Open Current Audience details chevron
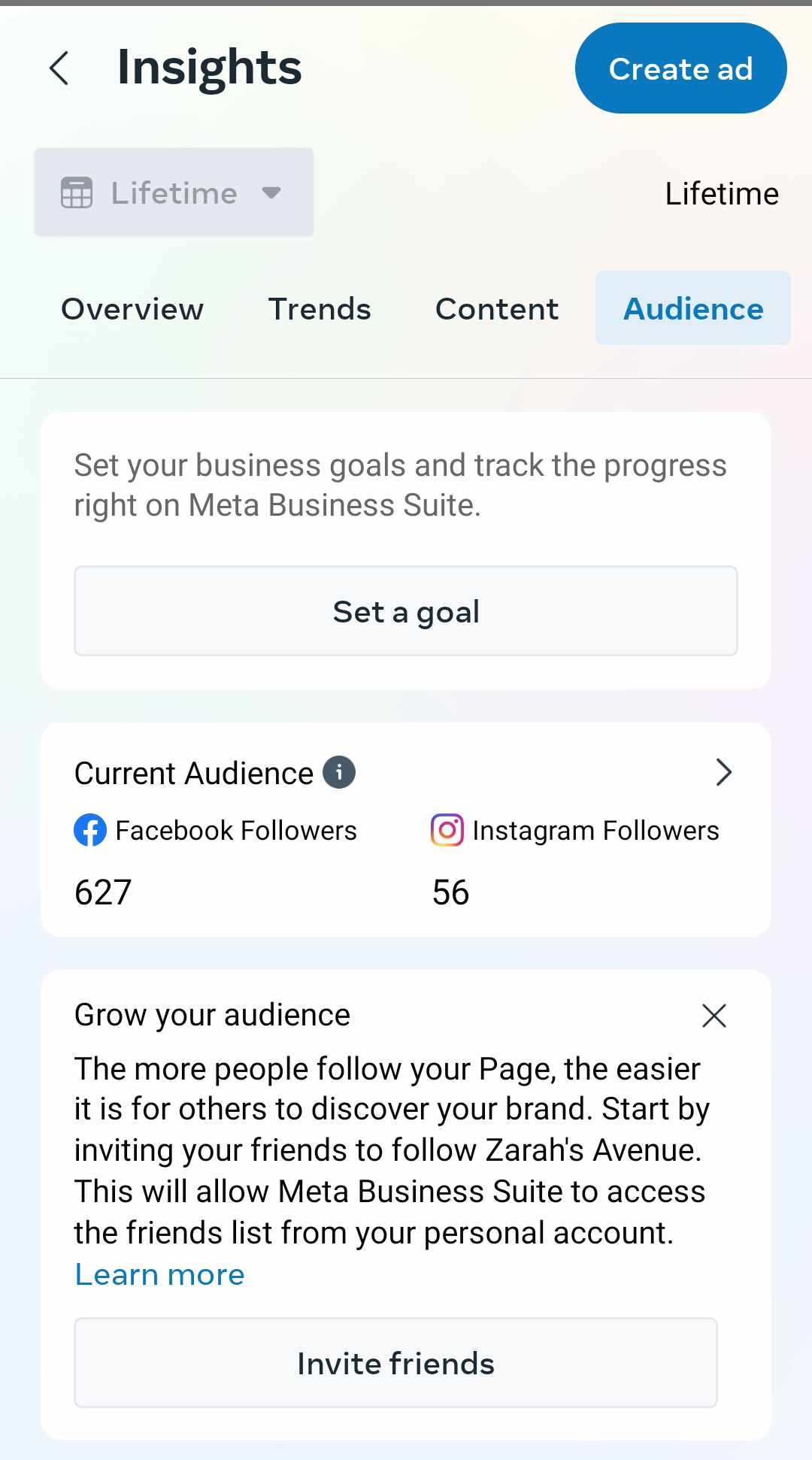 (x=723, y=772)
